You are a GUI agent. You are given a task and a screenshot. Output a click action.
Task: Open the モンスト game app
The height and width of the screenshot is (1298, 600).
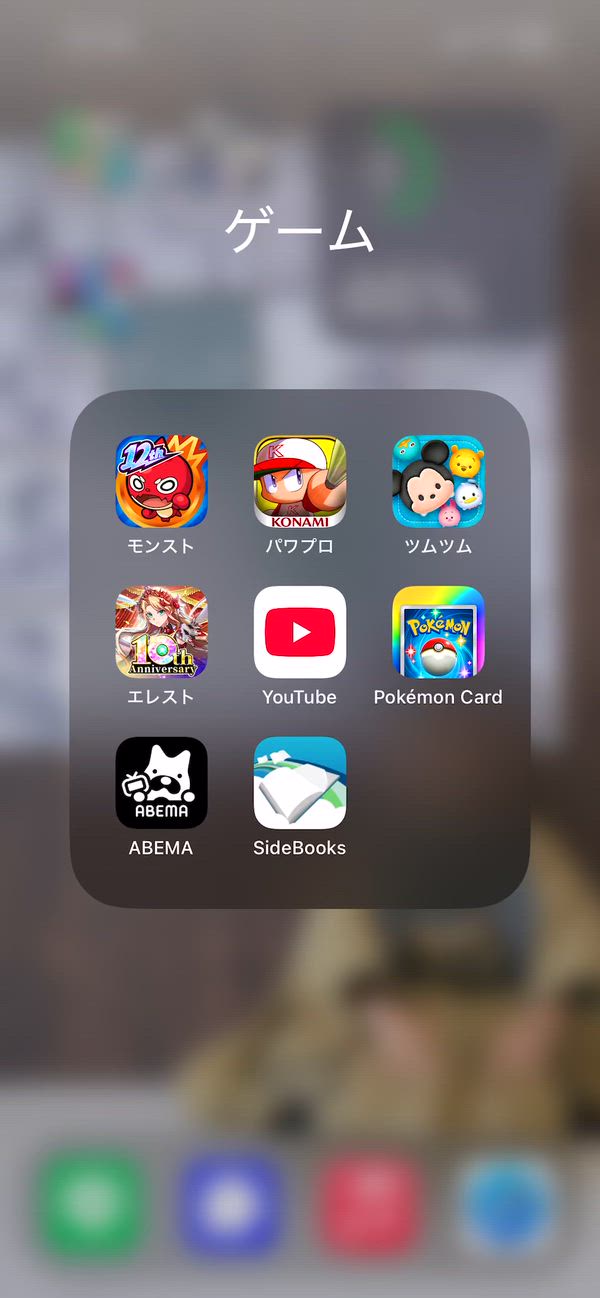(x=161, y=481)
